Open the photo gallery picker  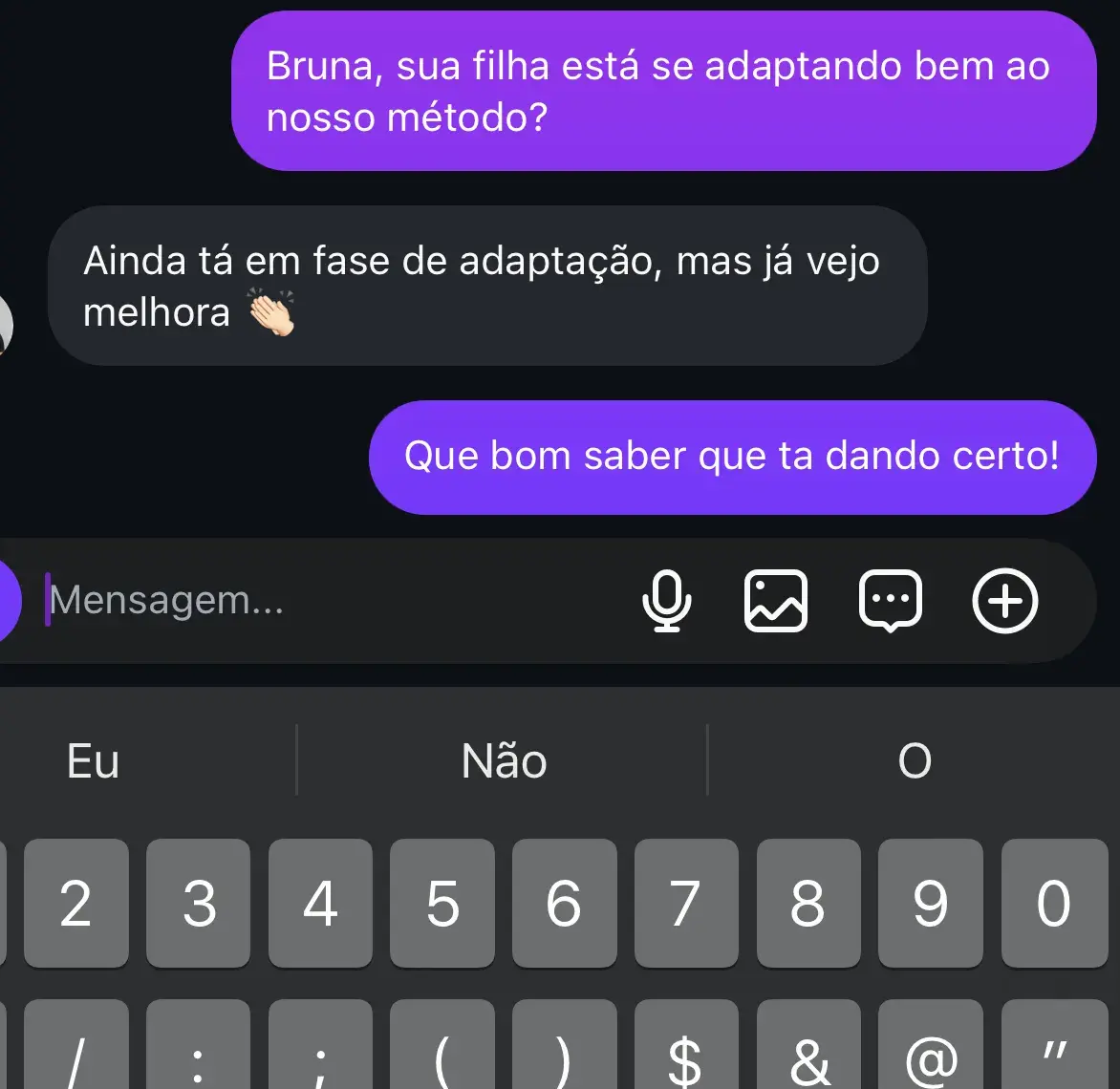(x=775, y=601)
